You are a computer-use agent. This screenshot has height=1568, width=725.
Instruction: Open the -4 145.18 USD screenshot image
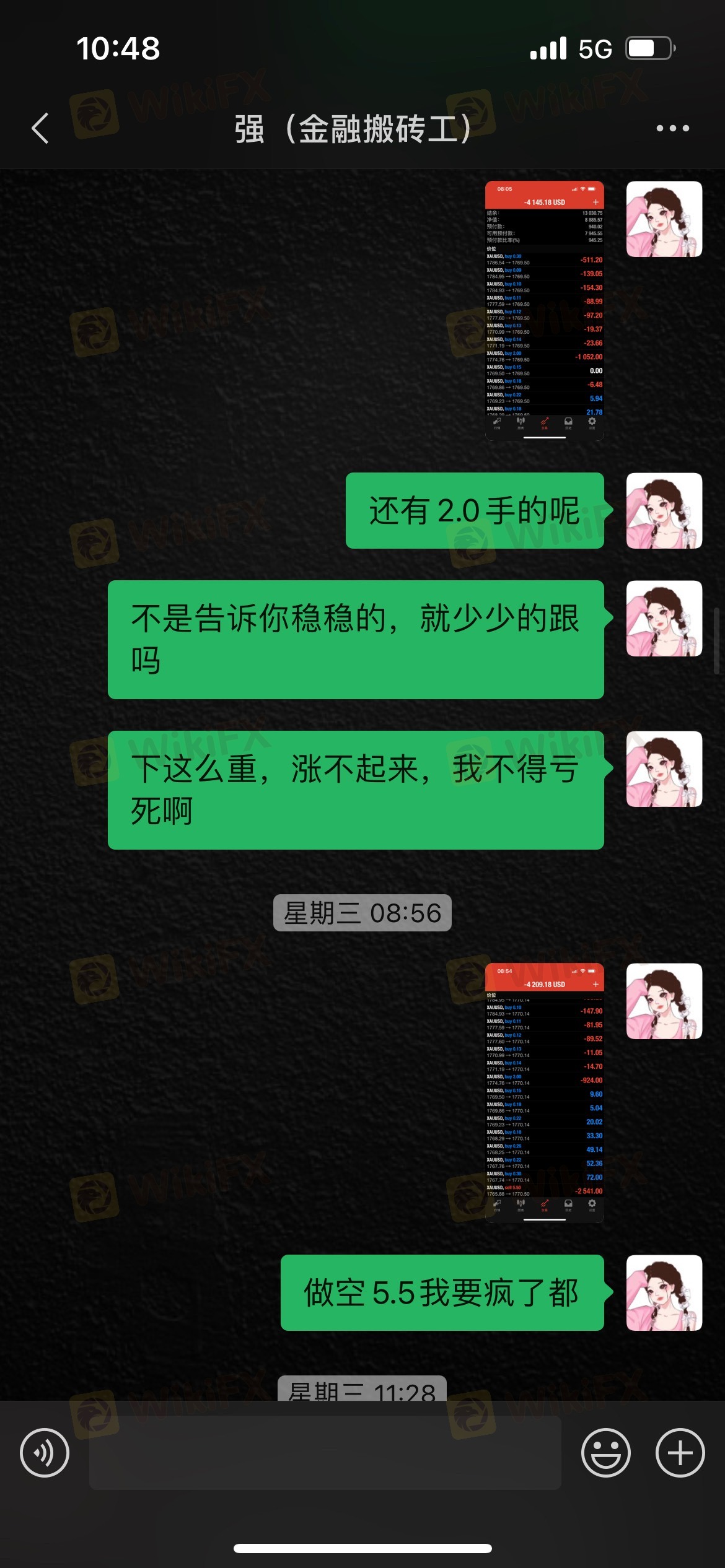coord(544,310)
